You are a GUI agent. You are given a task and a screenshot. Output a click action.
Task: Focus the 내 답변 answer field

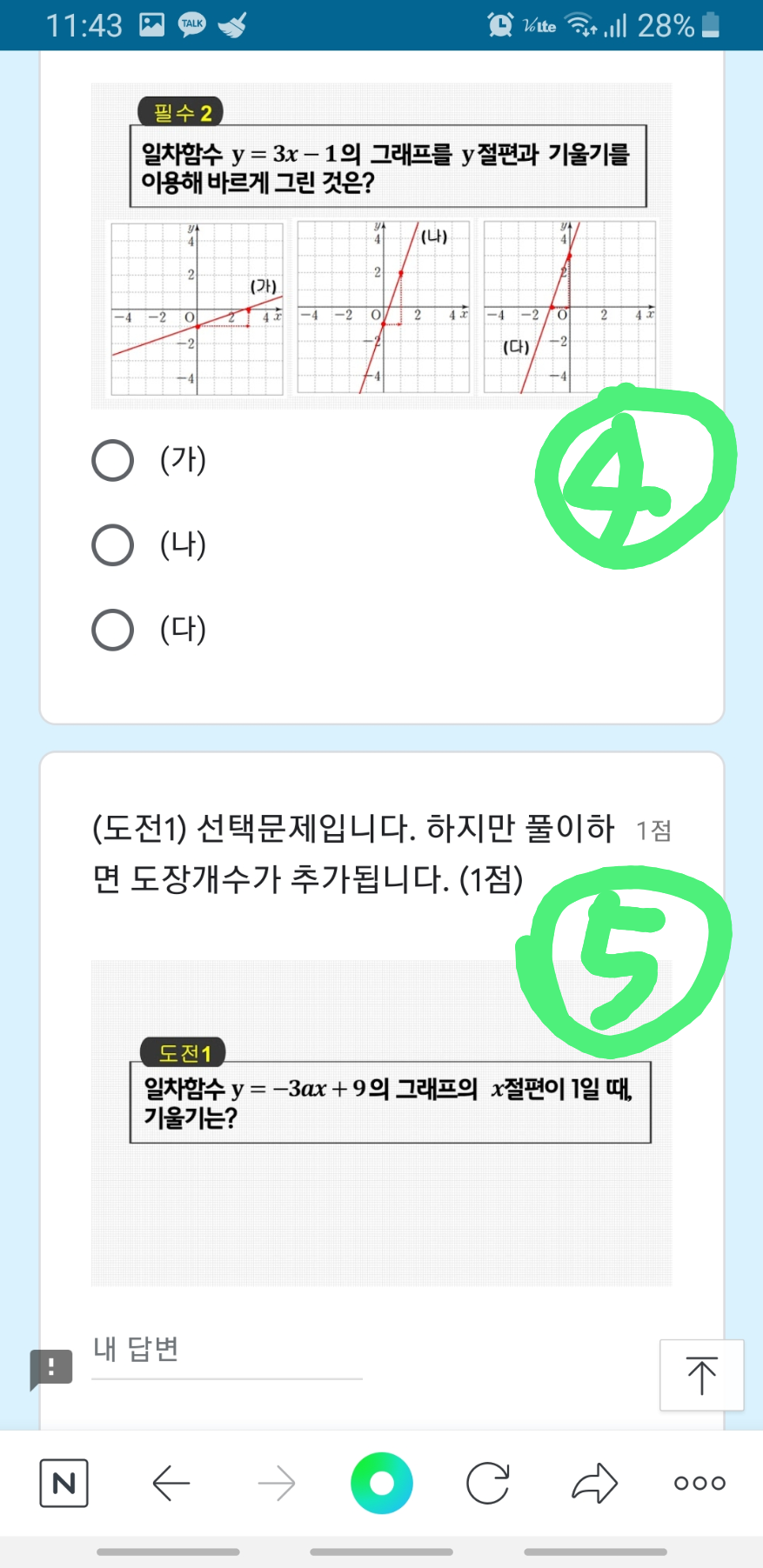click(x=226, y=1351)
